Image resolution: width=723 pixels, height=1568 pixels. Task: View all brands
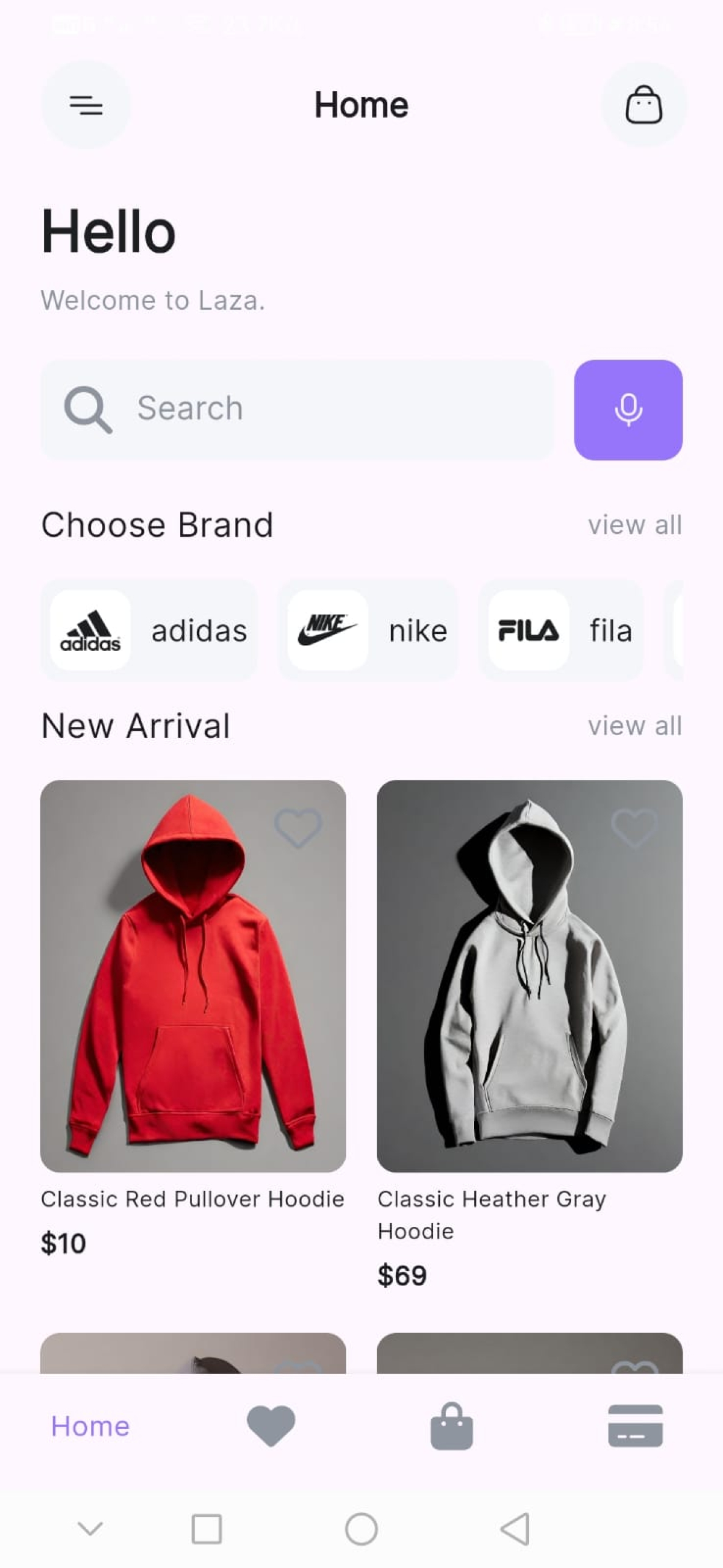click(634, 525)
